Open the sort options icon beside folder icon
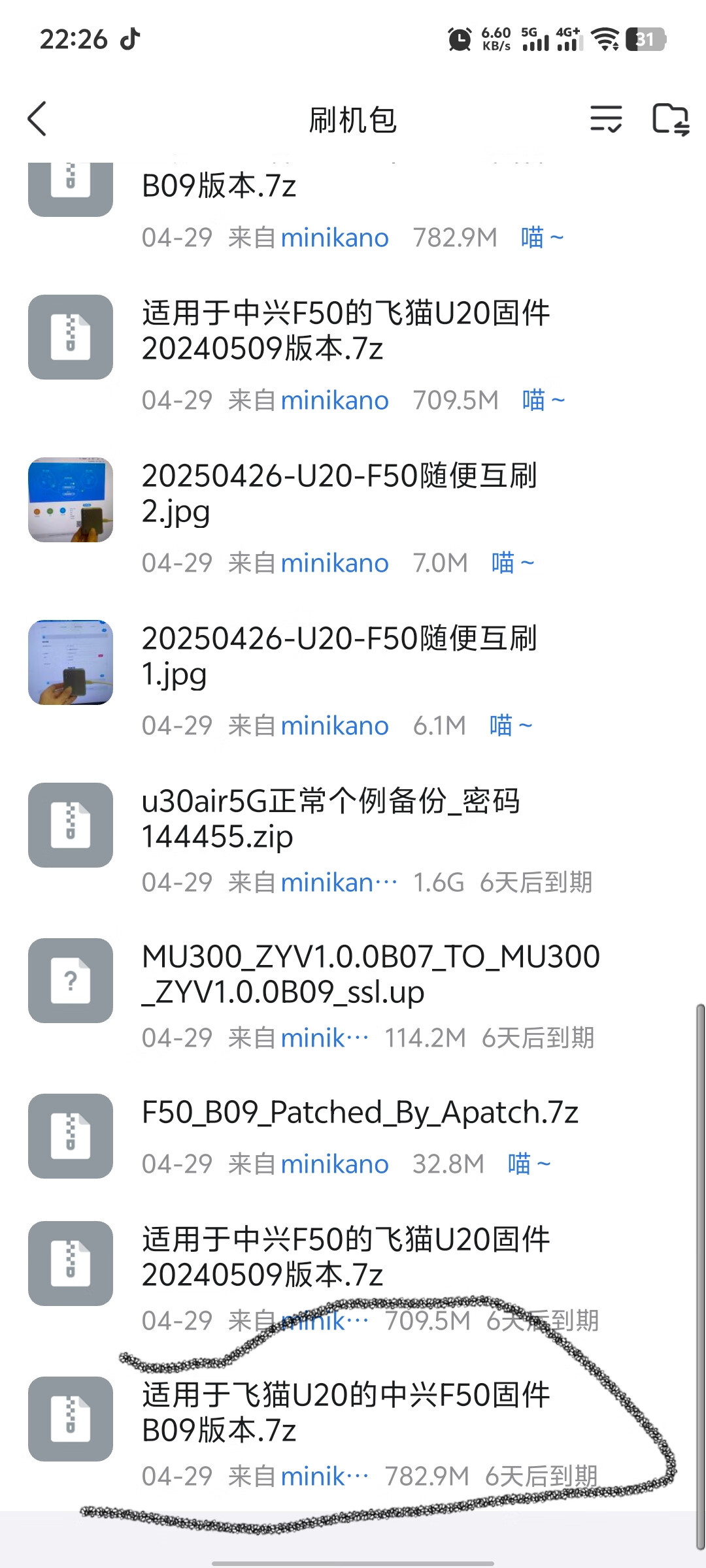This screenshot has height=1568, width=706. click(607, 120)
